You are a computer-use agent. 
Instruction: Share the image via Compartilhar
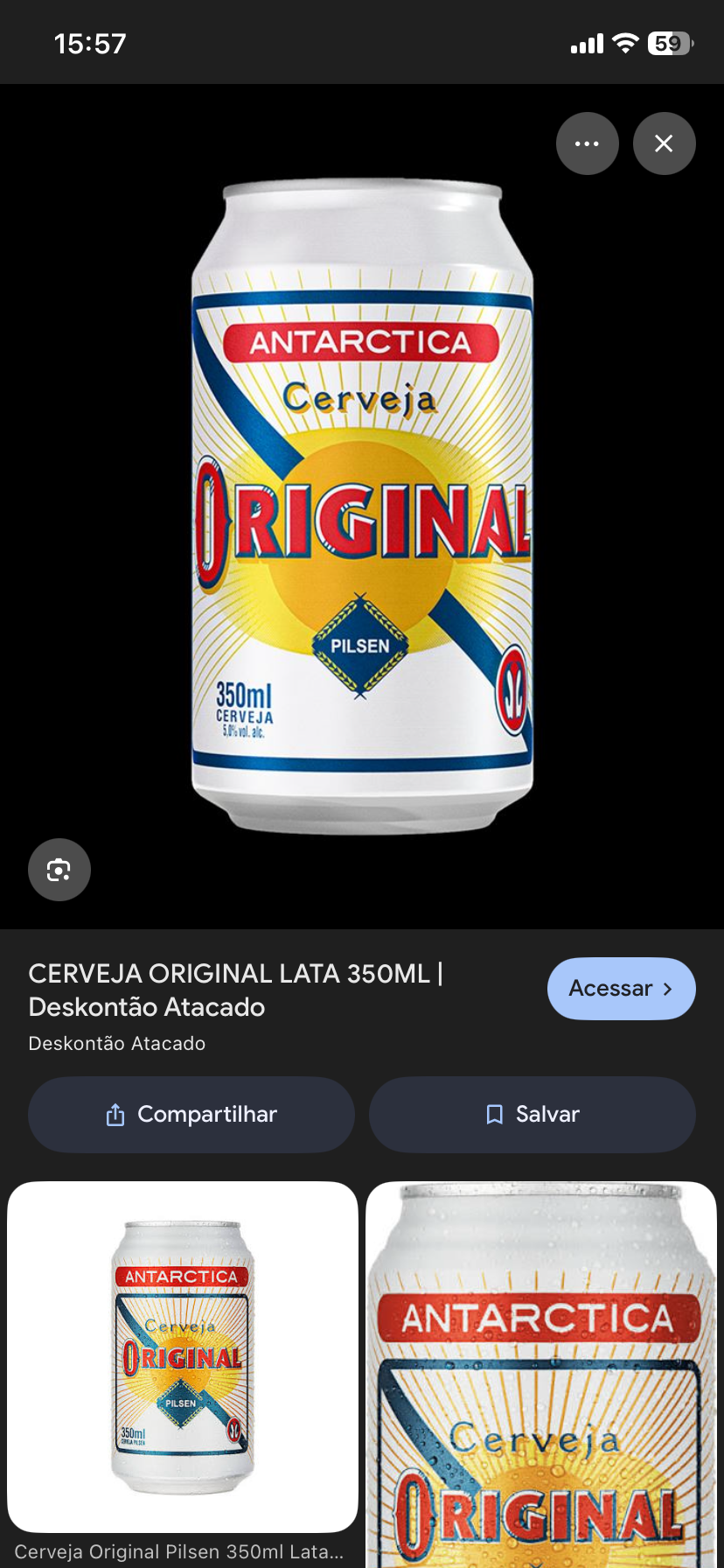191,1114
